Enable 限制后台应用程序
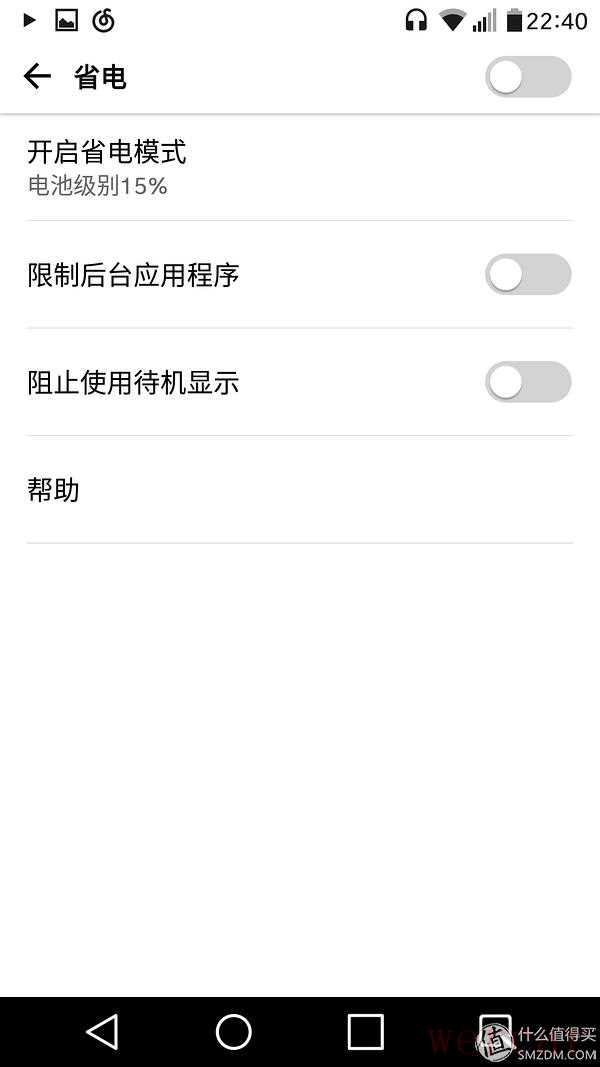 coord(527,274)
